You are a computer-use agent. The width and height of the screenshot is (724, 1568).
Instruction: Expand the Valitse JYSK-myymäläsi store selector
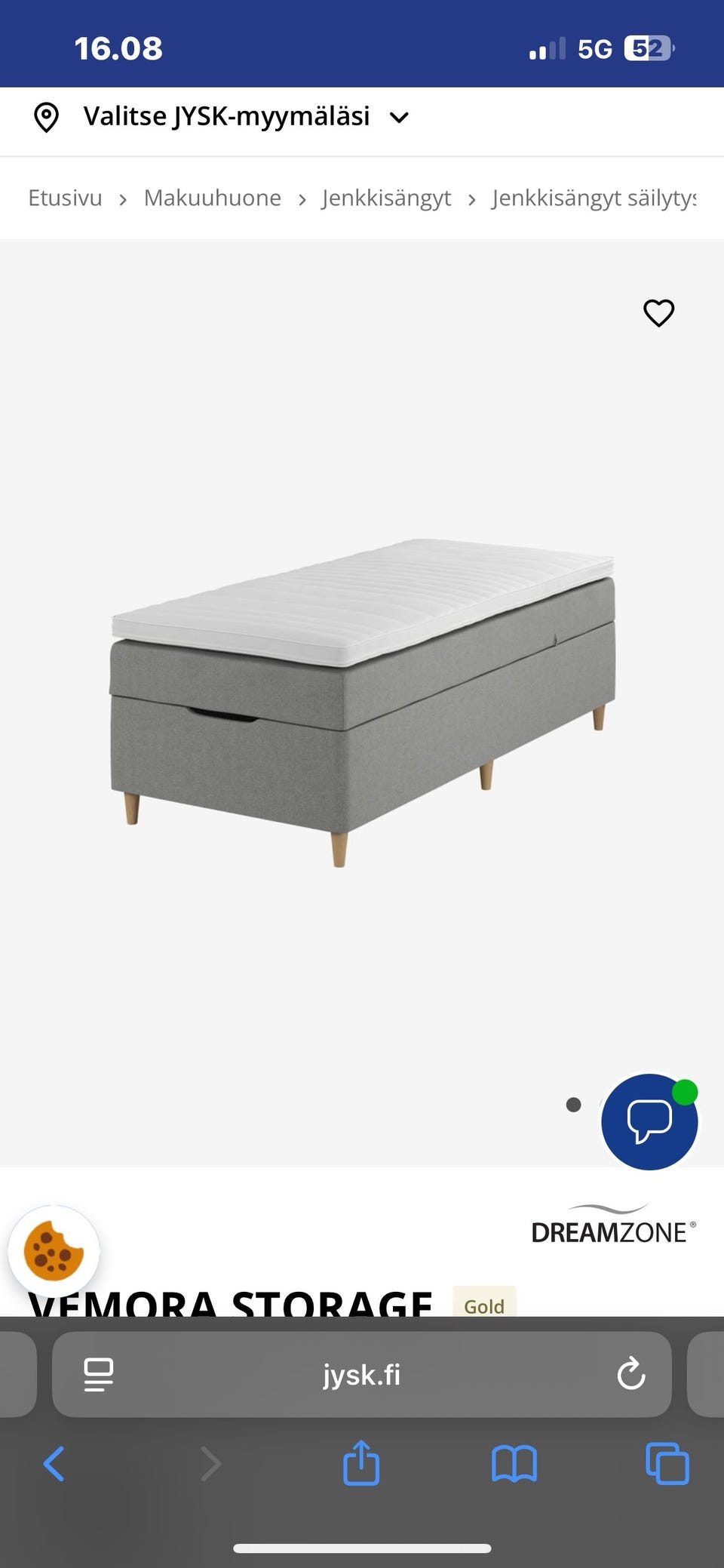[221, 118]
